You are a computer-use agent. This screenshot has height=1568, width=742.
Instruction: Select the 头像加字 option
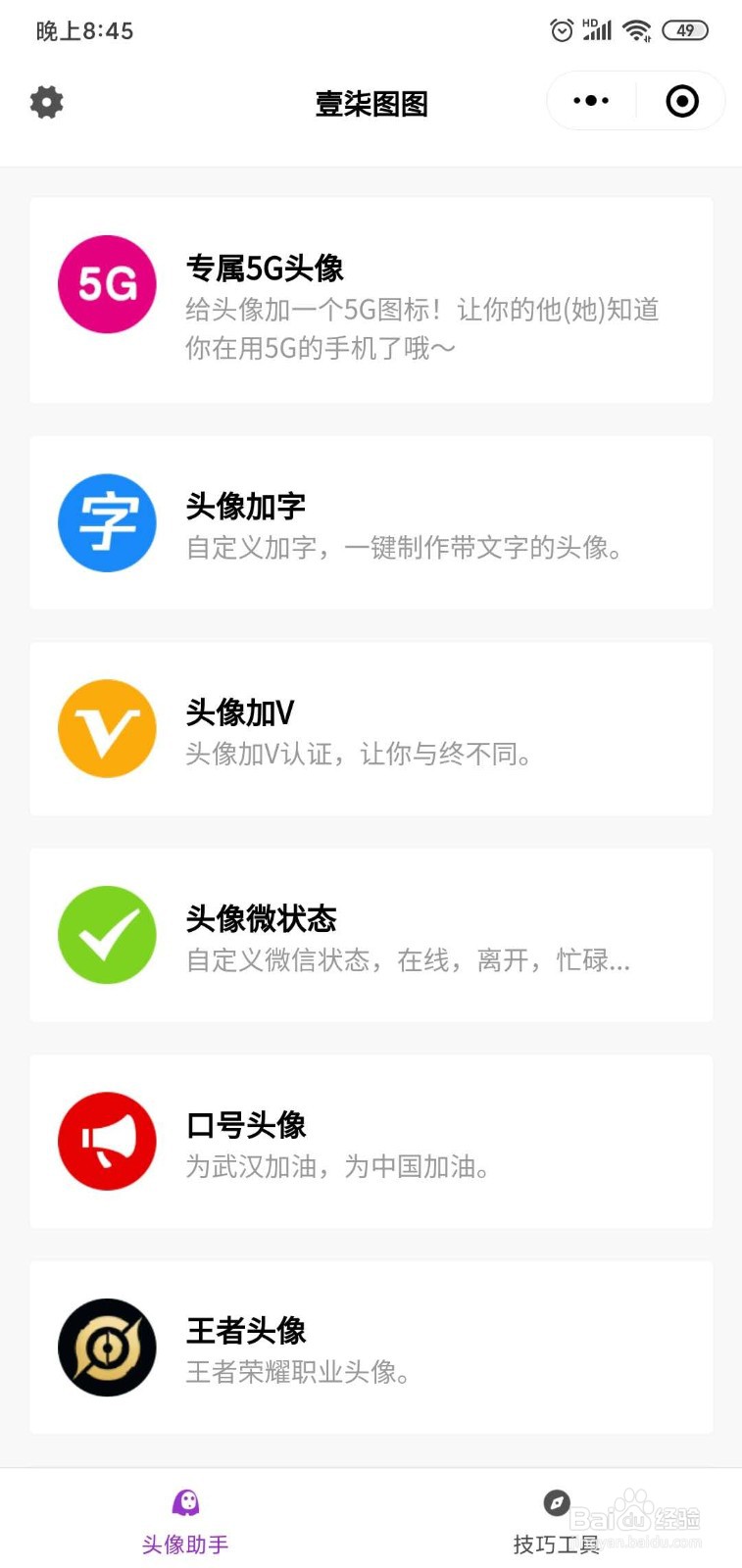(x=371, y=523)
